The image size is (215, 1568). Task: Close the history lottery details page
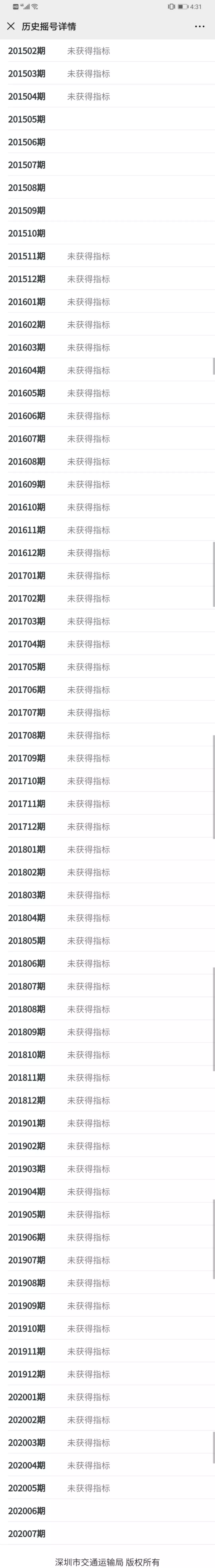(10, 26)
